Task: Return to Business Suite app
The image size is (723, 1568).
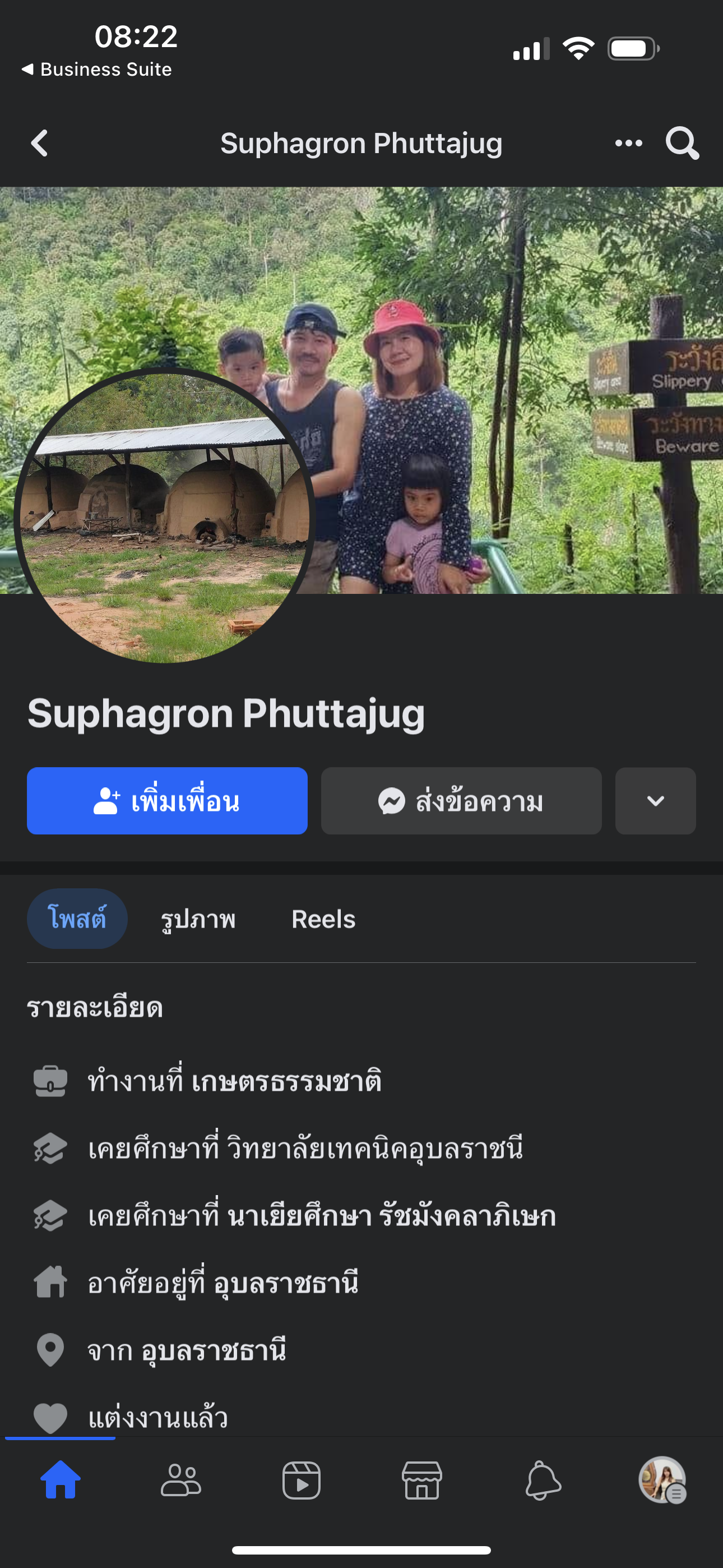Action: pyautogui.click(x=98, y=70)
